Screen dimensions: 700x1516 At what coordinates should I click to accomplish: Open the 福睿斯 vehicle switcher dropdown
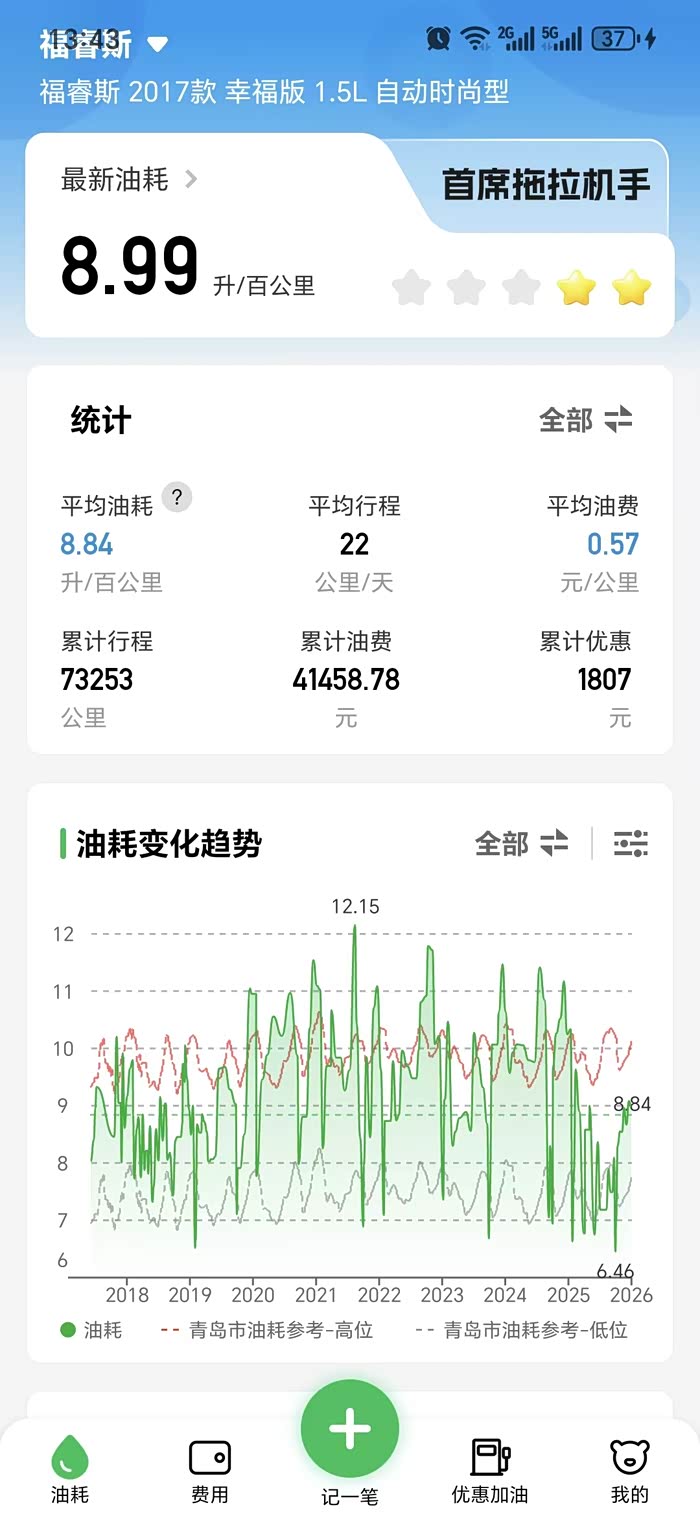point(104,44)
